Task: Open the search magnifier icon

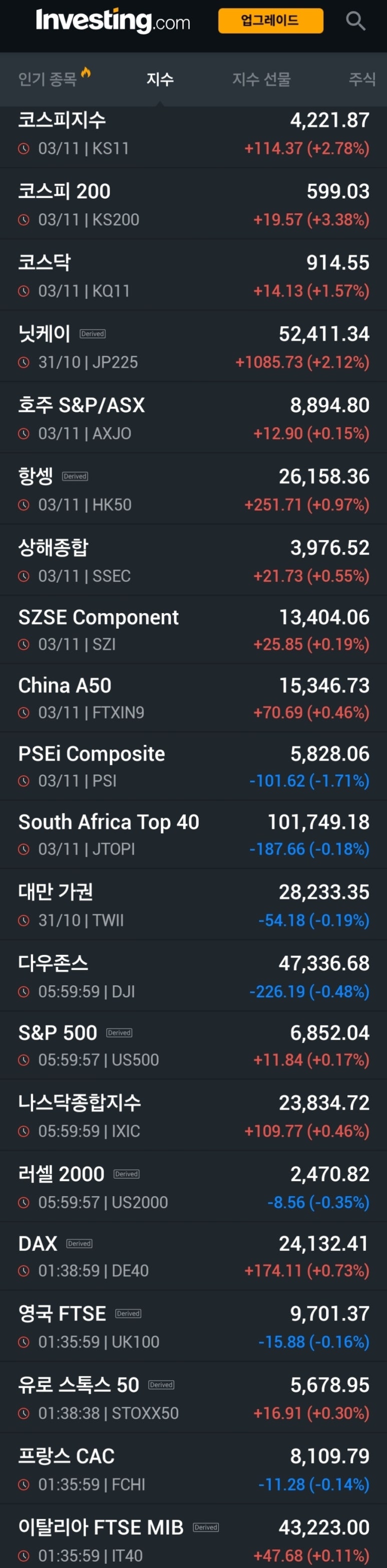Action: pos(355,22)
